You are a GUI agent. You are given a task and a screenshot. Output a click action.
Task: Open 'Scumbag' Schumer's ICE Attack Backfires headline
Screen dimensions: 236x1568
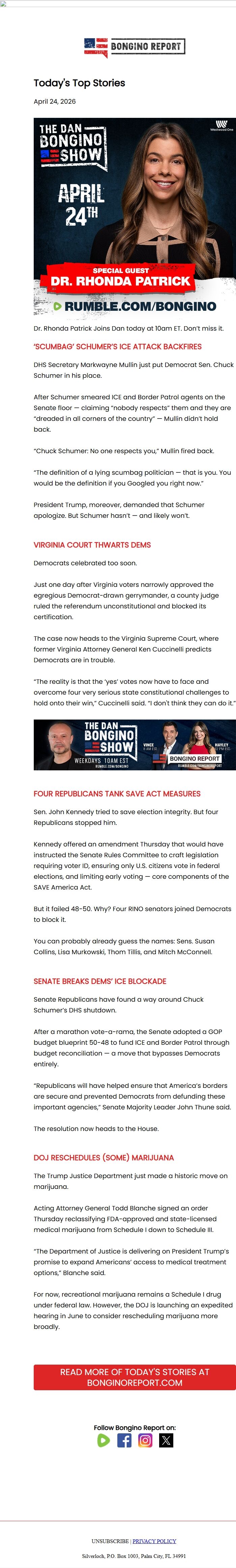(117, 346)
